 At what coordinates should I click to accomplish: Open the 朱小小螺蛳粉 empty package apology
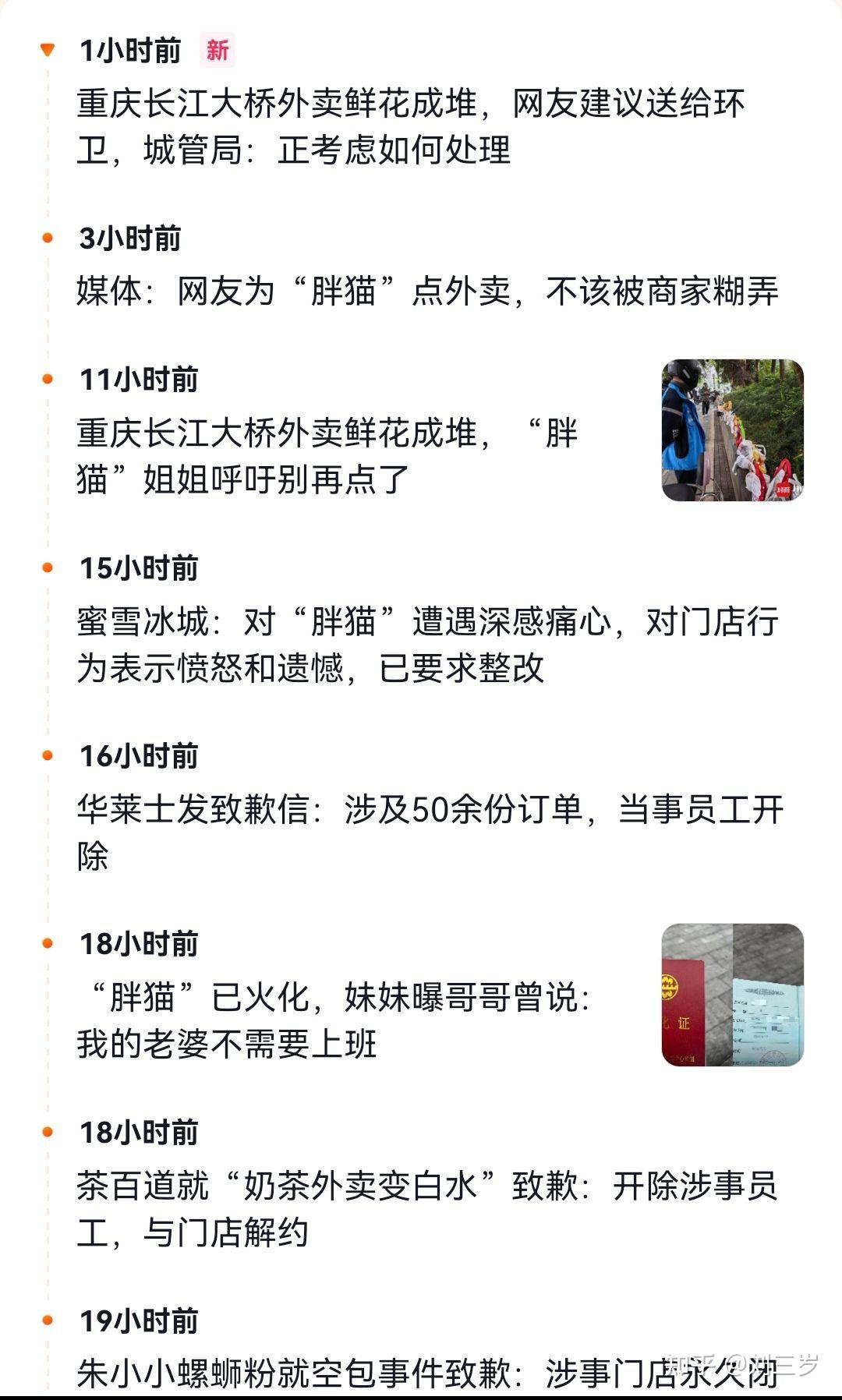click(x=427, y=1373)
